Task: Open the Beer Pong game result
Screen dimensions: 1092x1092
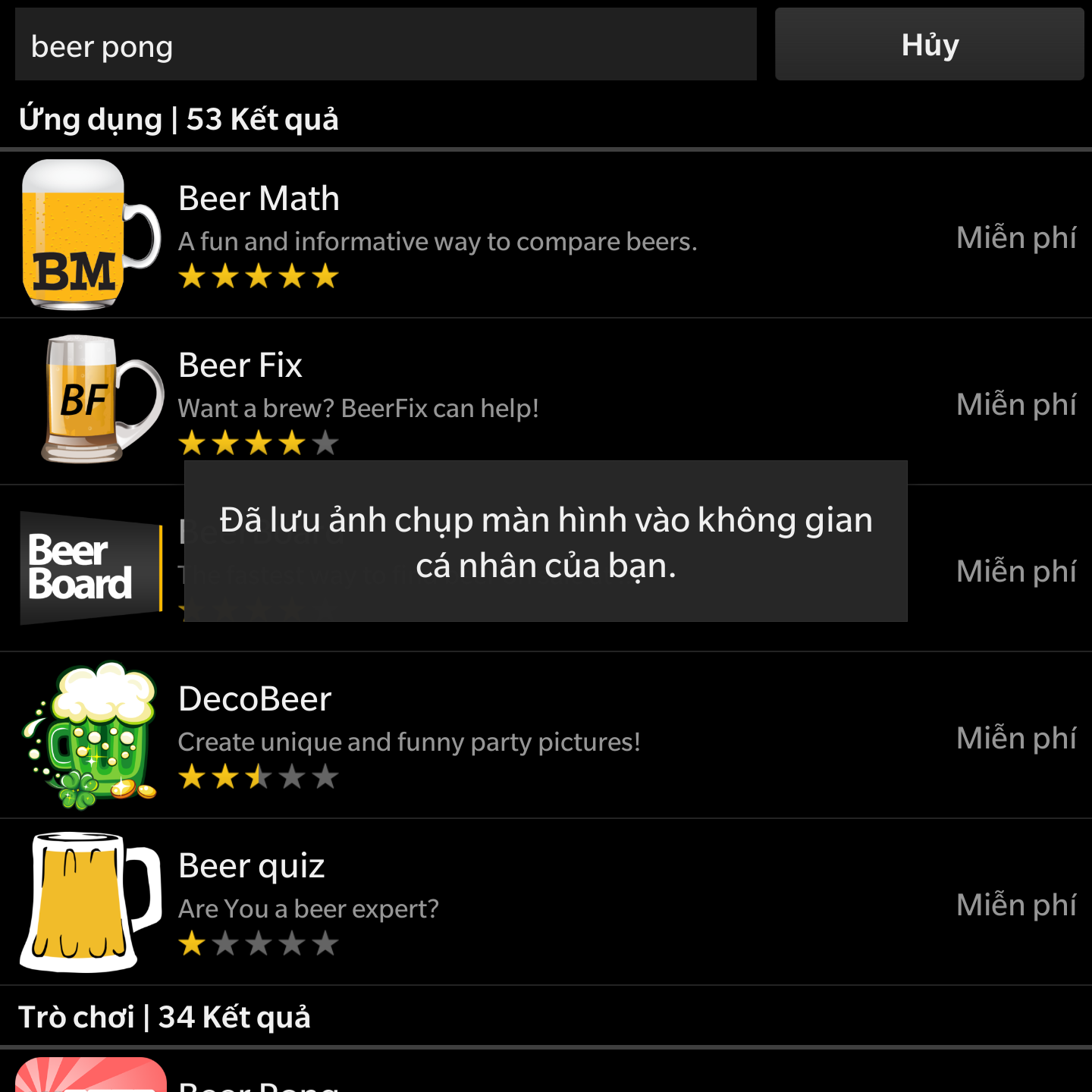Action: click(258, 1083)
